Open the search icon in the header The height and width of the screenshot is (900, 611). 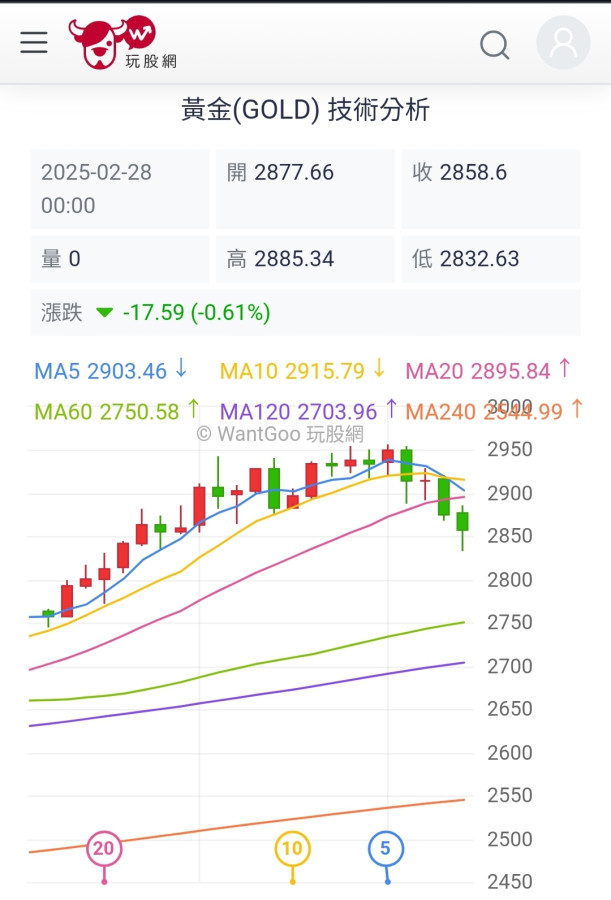coord(494,44)
